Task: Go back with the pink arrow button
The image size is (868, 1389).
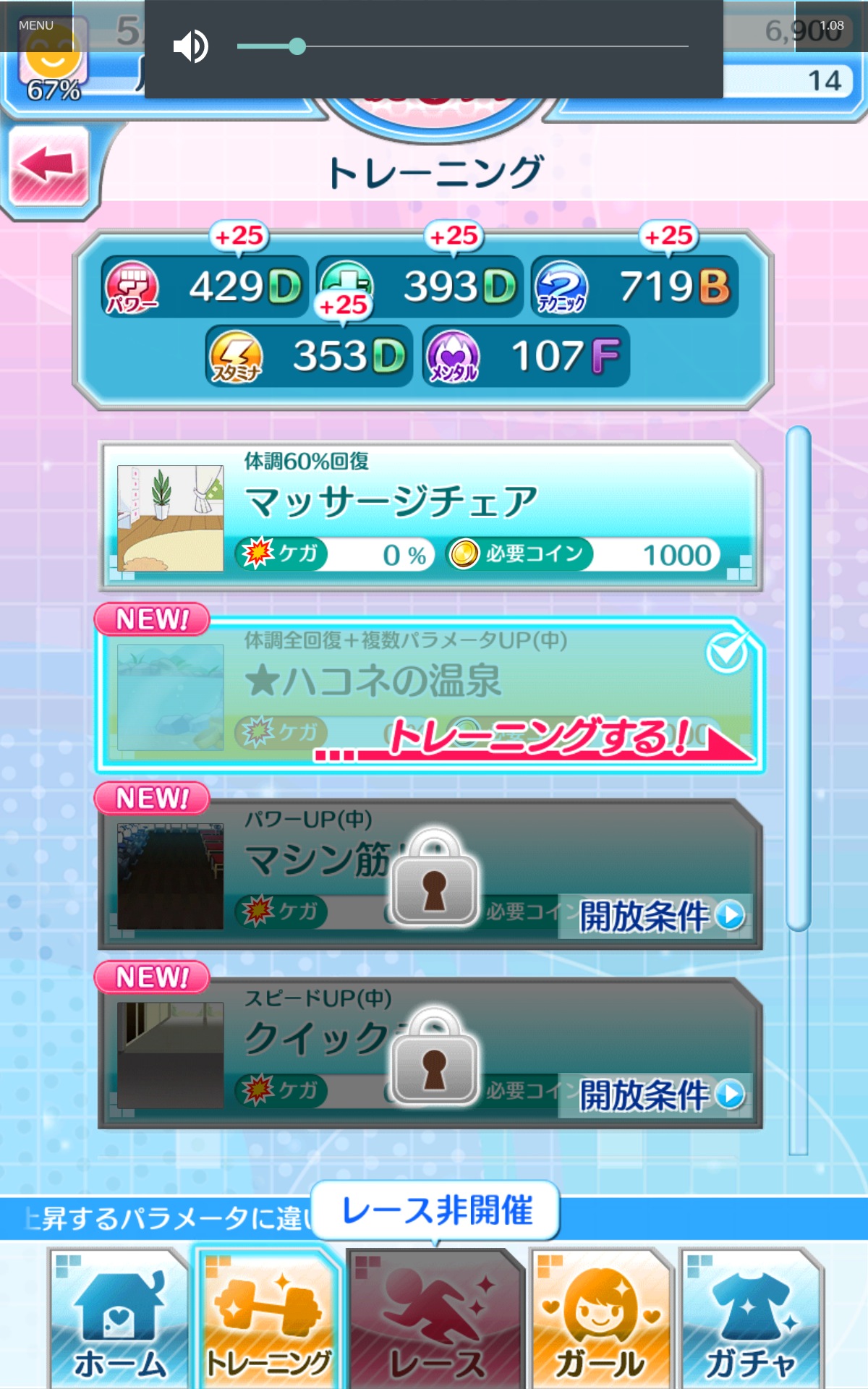Action: 48,166
